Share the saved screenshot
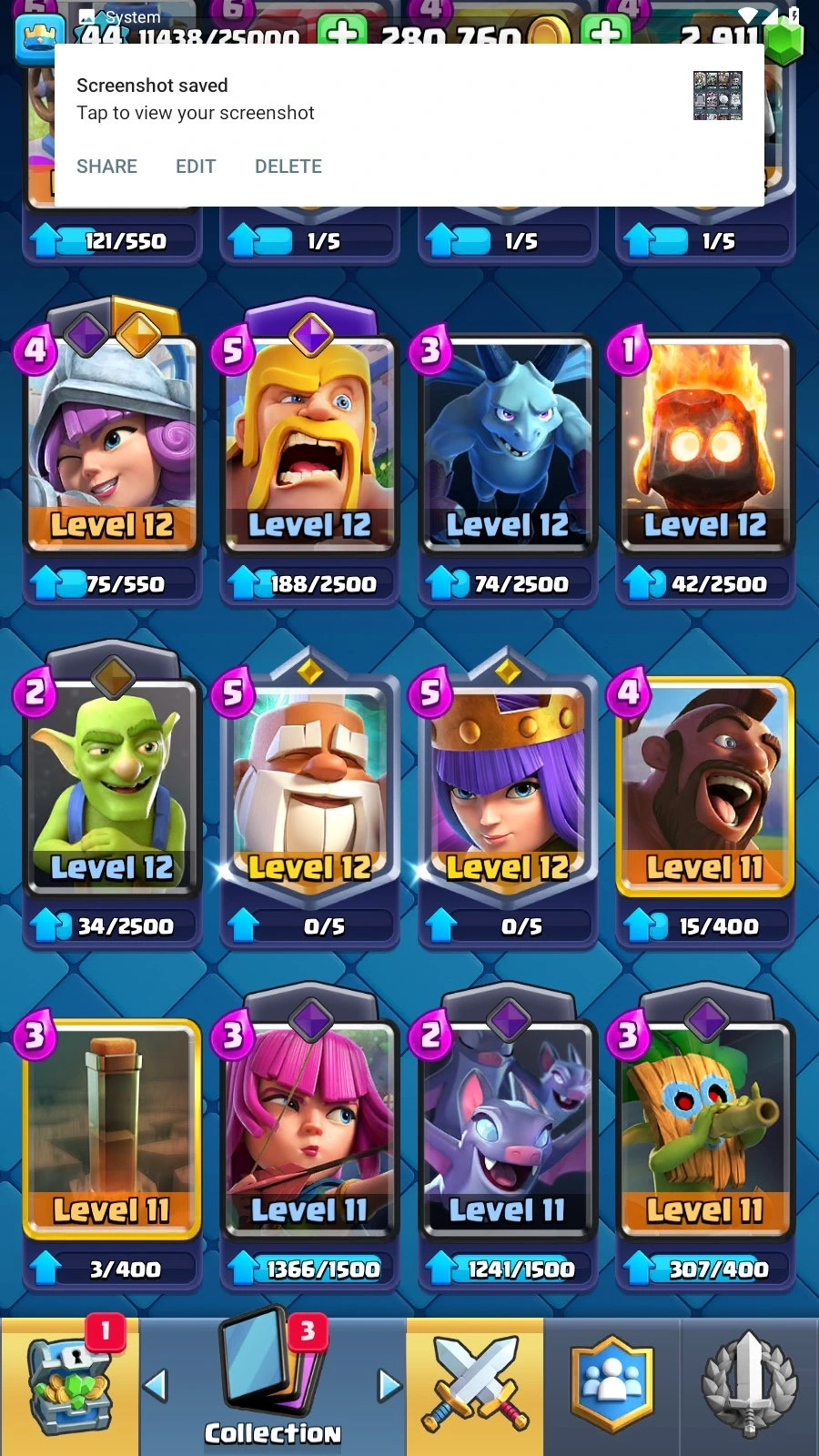Screen dimensions: 819x1456 pos(106,167)
